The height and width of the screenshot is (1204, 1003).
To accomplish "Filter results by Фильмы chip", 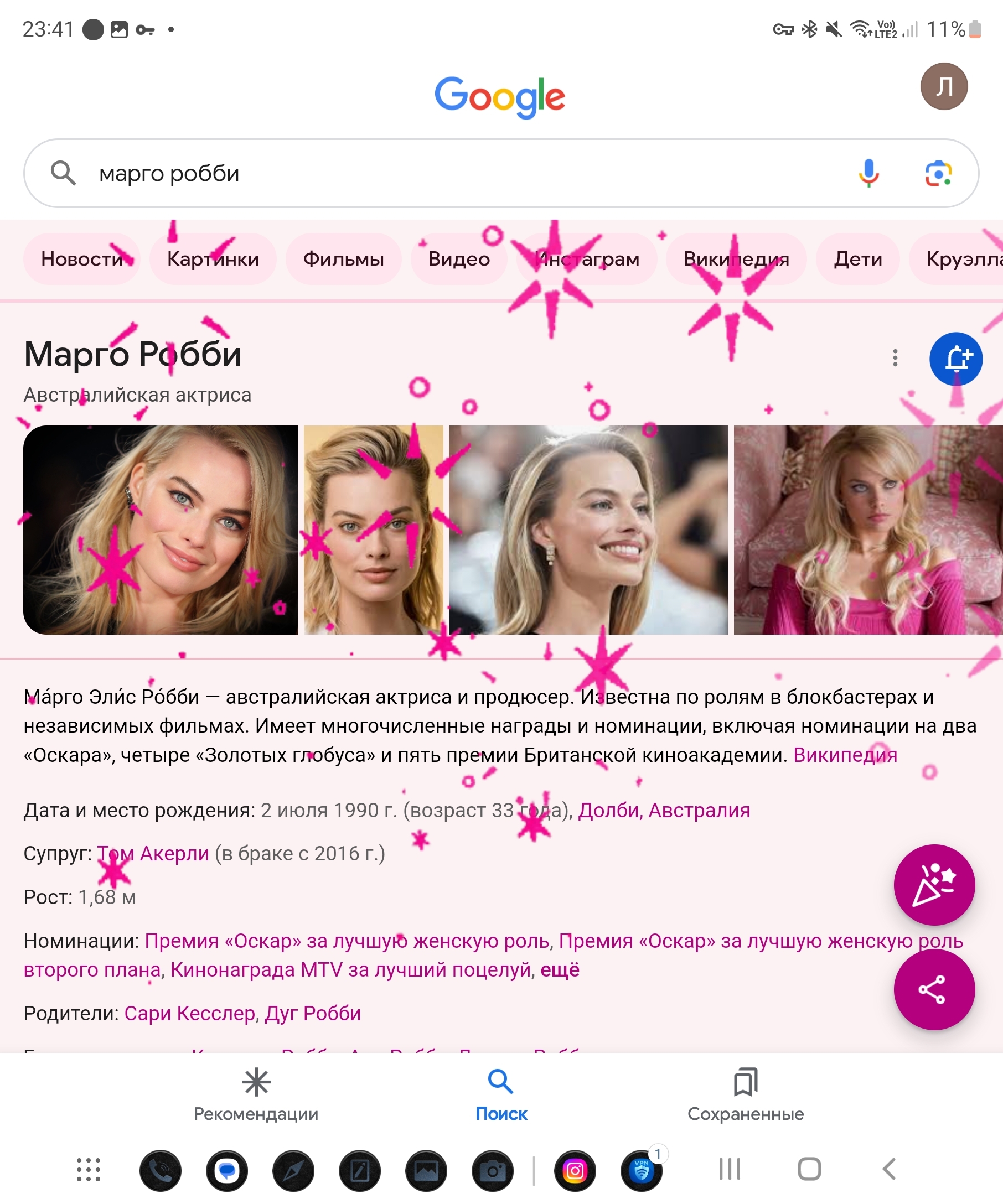I will pyautogui.click(x=343, y=259).
